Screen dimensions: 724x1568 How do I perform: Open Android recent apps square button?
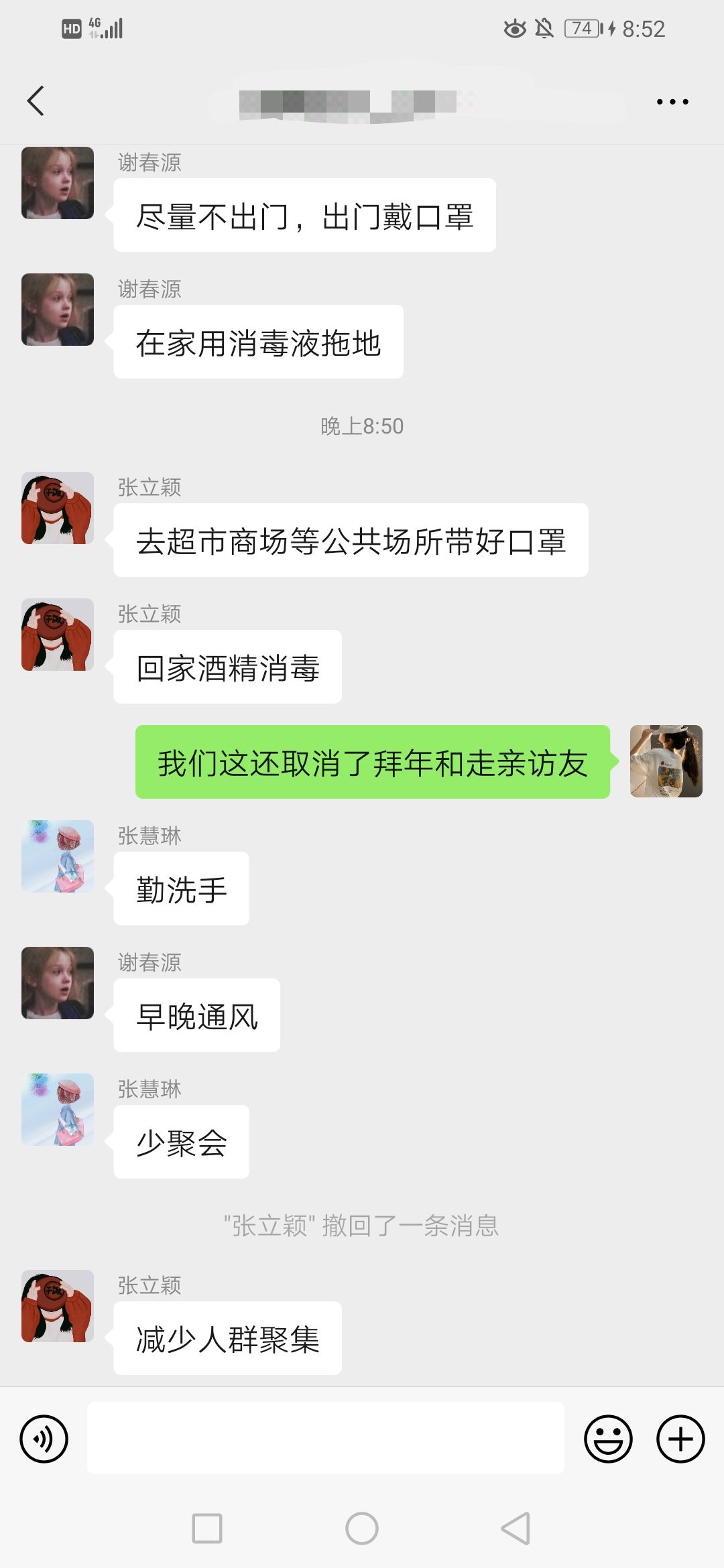tap(207, 1528)
